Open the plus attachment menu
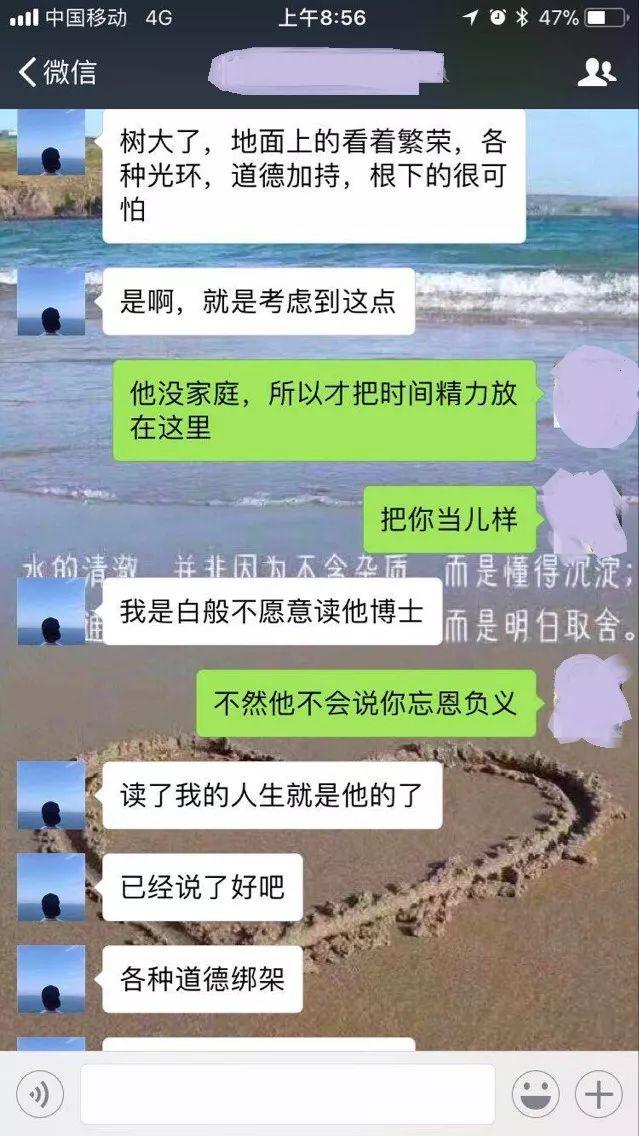The width and height of the screenshot is (639, 1136). [598, 1094]
